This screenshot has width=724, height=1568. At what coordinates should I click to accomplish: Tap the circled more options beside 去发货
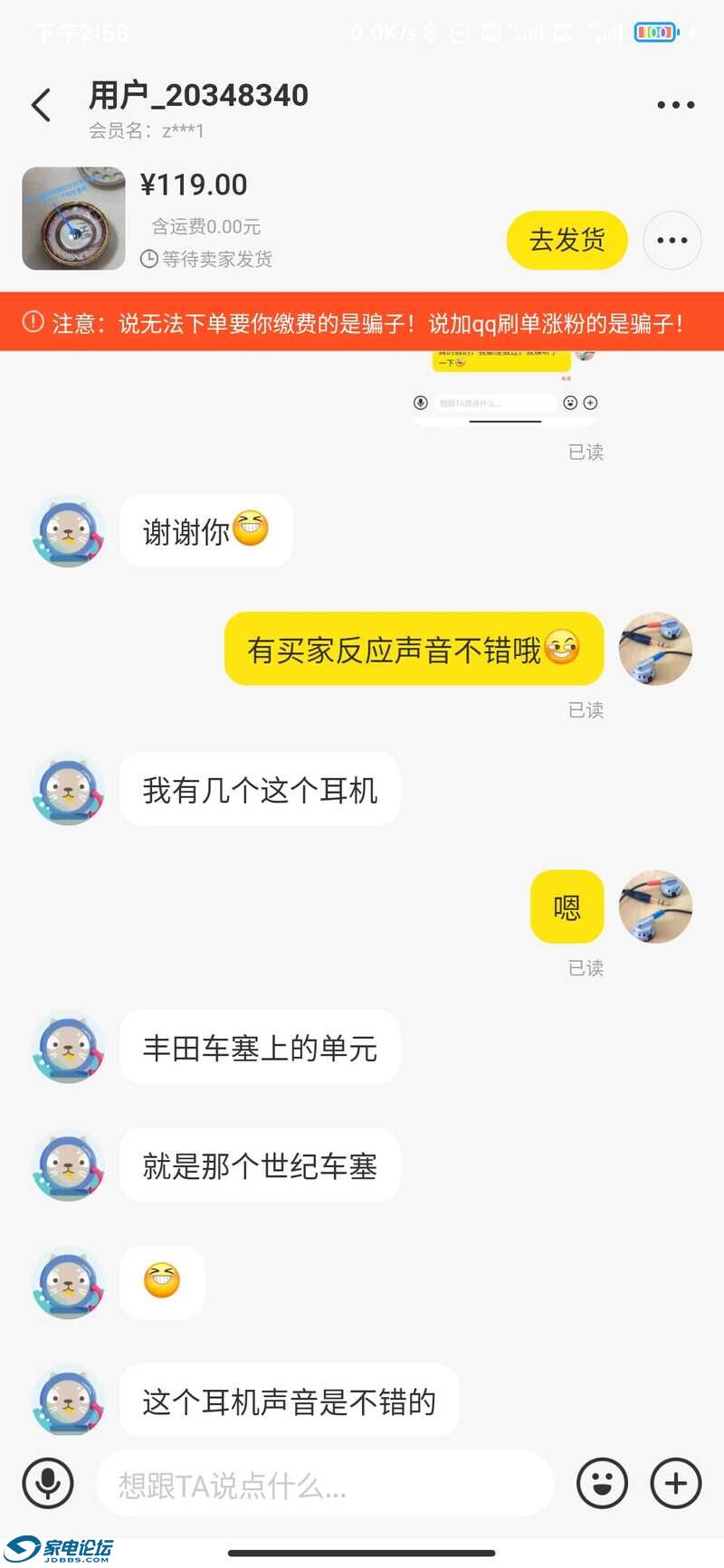(672, 240)
